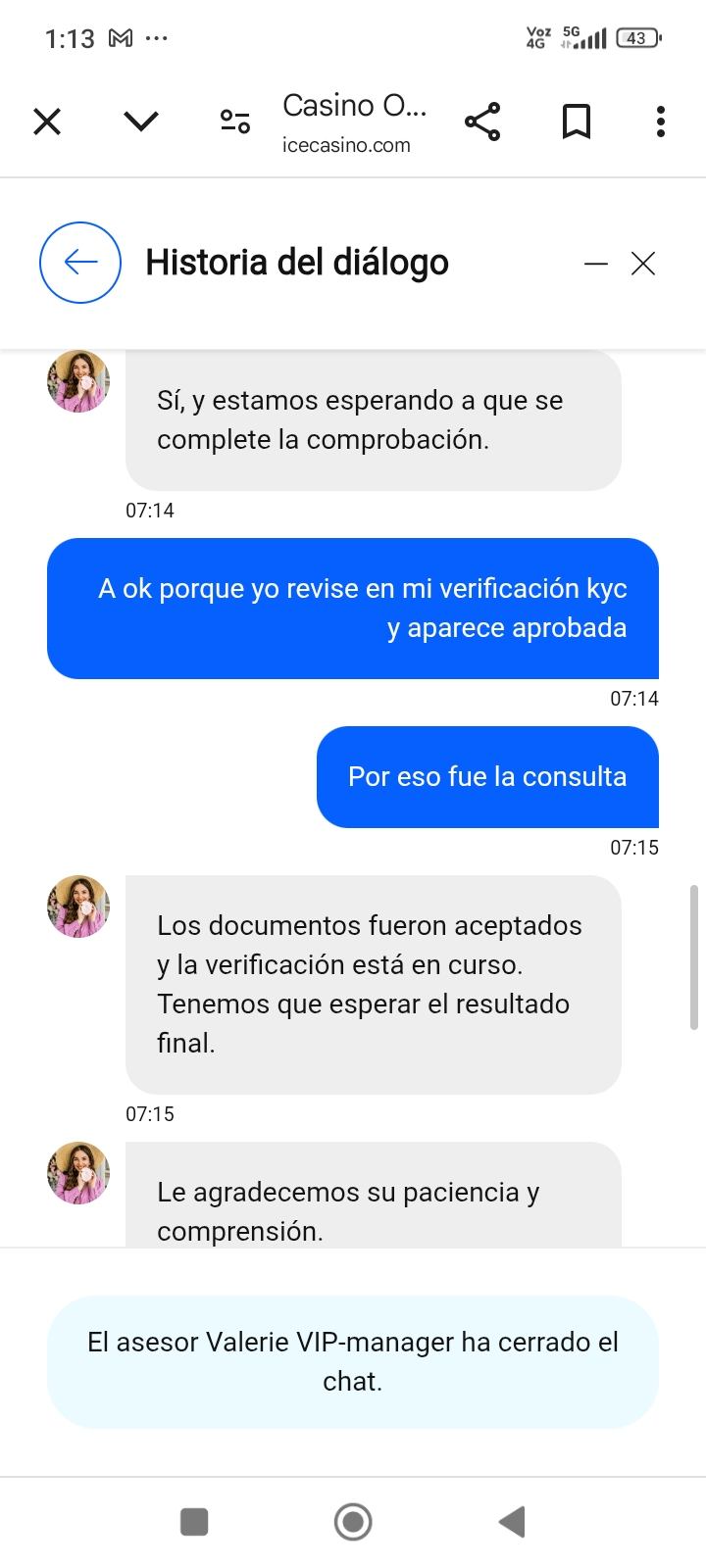Expand the more options ellipsis near the clock
Image resolution: width=706 pixels, height=1568 pixels.
[x=157, y=37]
